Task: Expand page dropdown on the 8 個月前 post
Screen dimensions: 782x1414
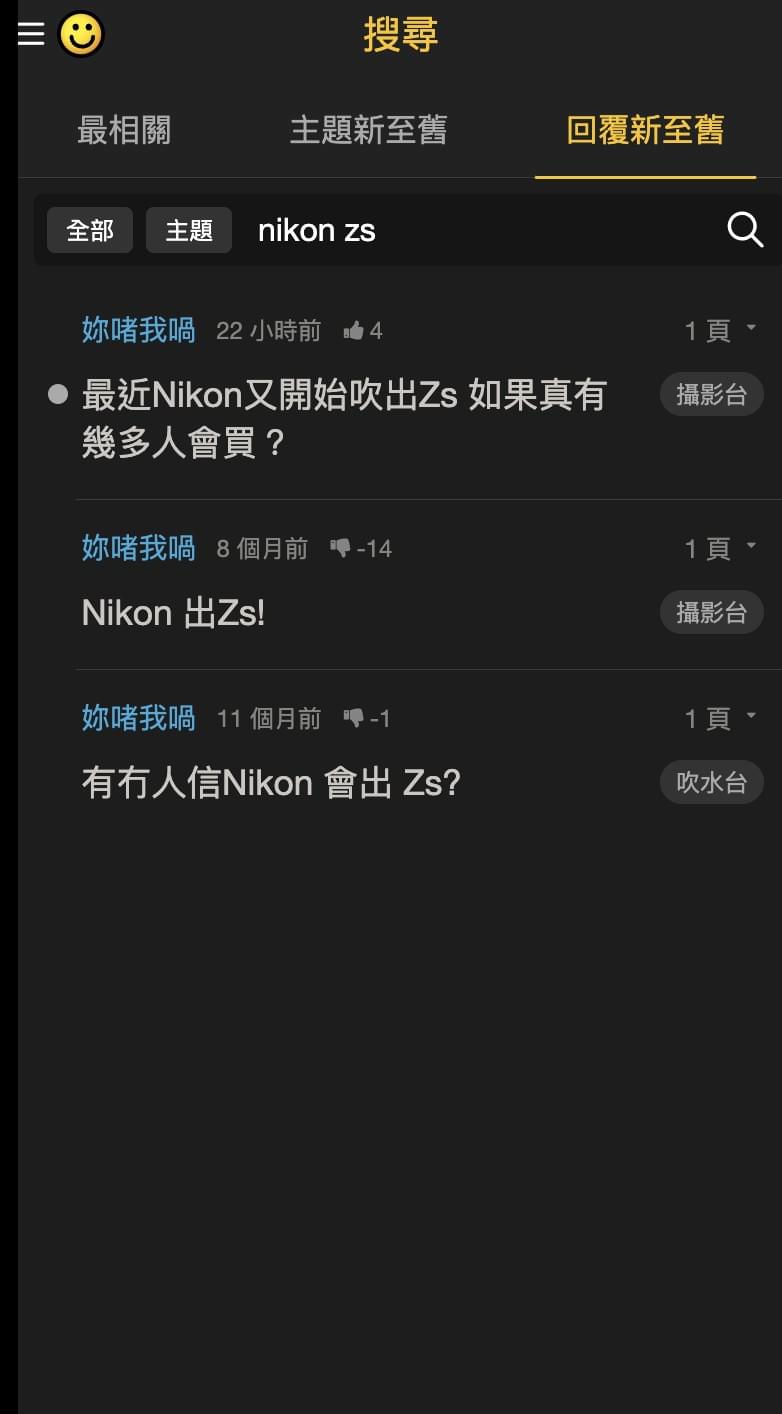Action: (x=721, y=549)
